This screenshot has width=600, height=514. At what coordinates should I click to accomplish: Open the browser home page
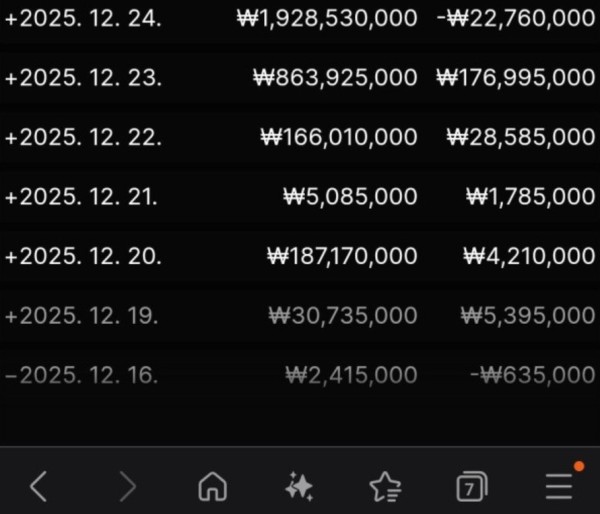pos(212,486)
